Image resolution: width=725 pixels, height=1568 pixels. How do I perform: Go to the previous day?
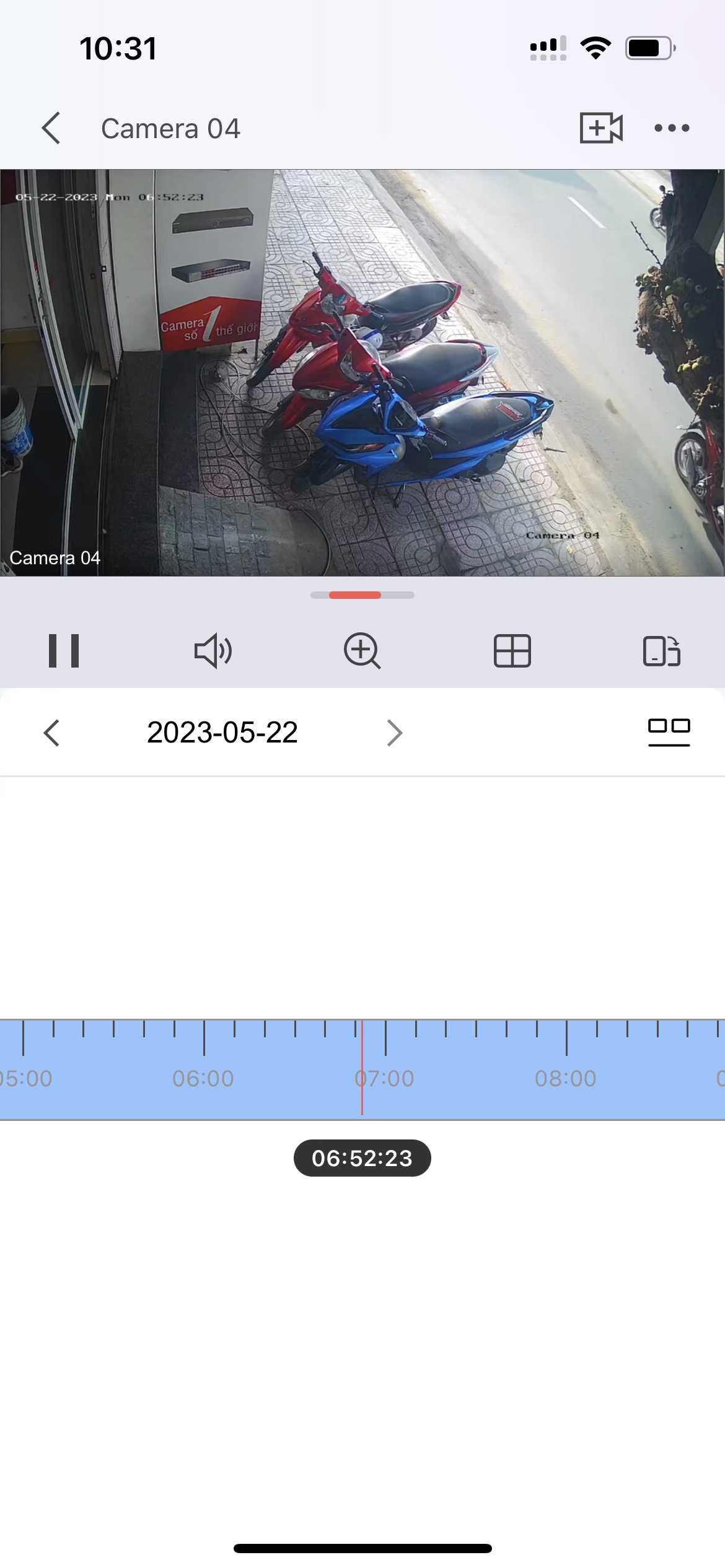[52, 733]
